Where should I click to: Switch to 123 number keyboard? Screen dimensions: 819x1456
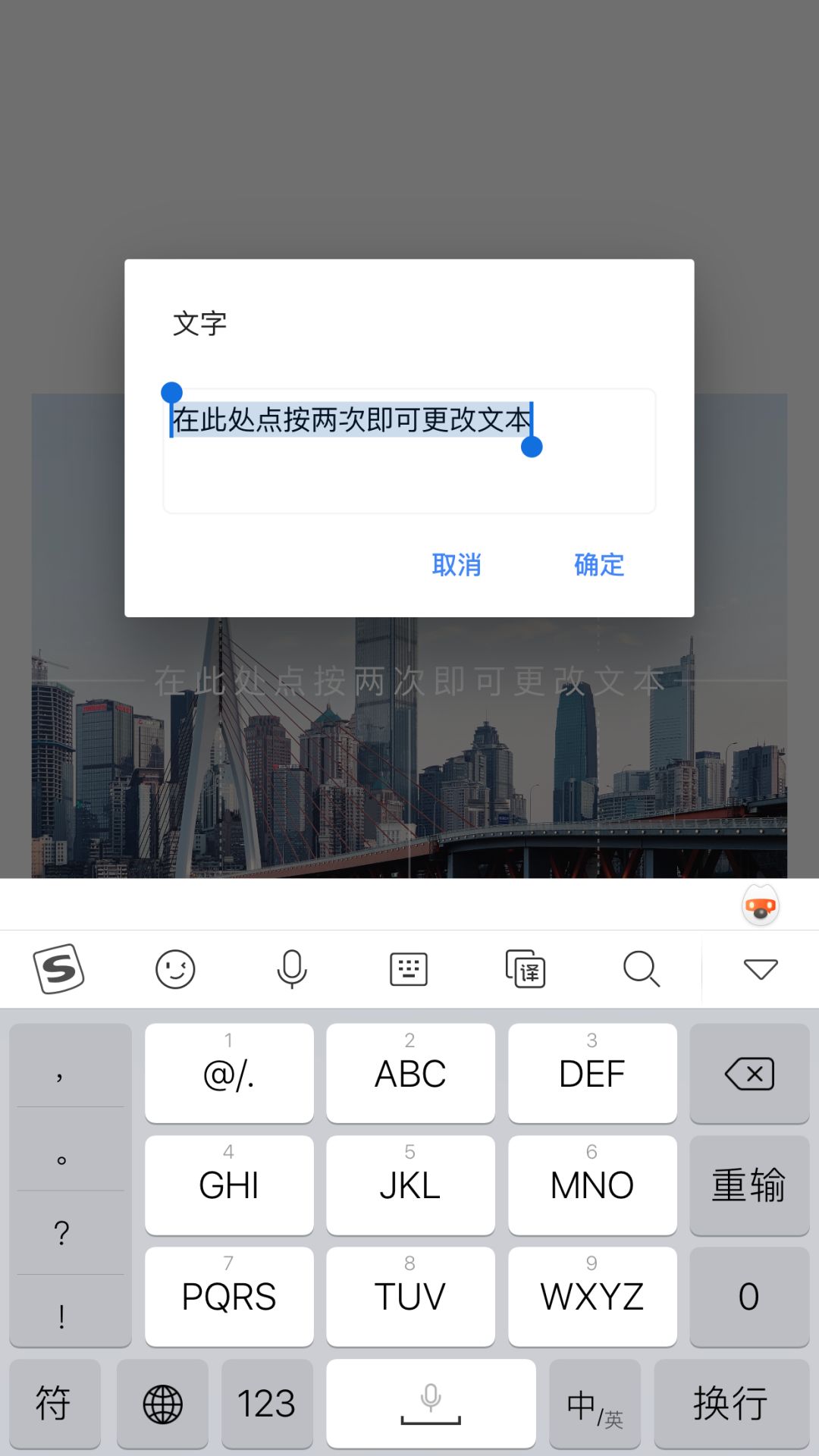pos(267,1403)
